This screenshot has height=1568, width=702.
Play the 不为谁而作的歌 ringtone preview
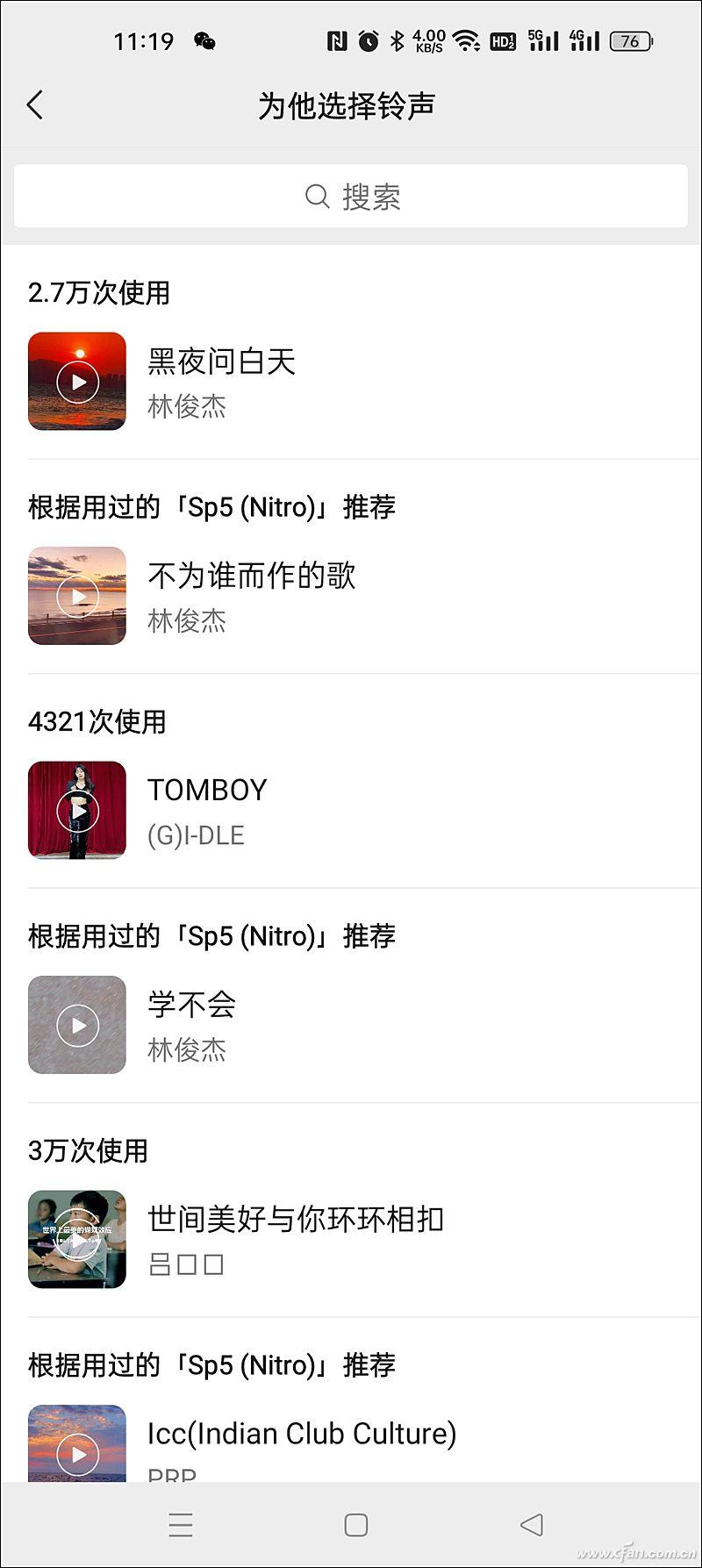click(76, 596)
